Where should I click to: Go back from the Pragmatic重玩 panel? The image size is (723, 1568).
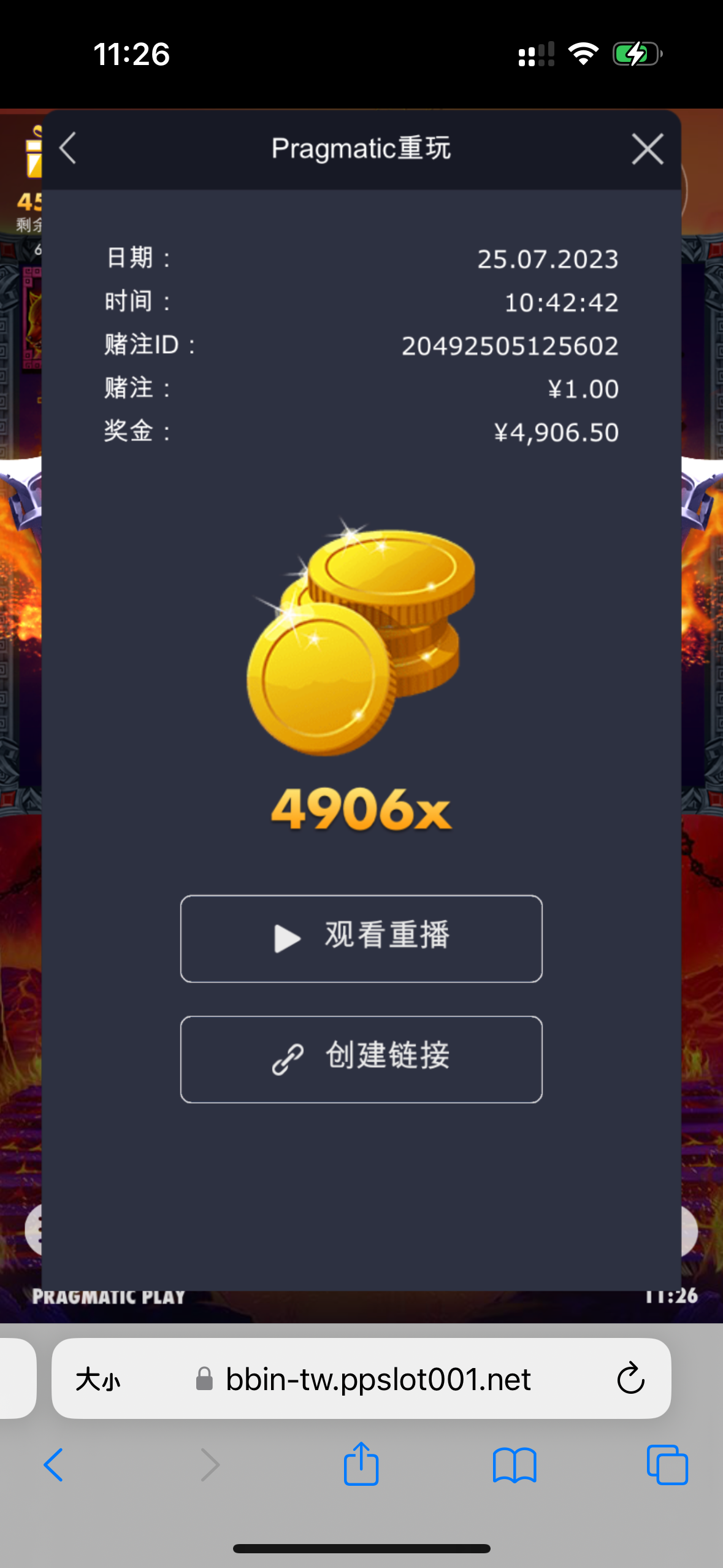(x=68, y=149)
